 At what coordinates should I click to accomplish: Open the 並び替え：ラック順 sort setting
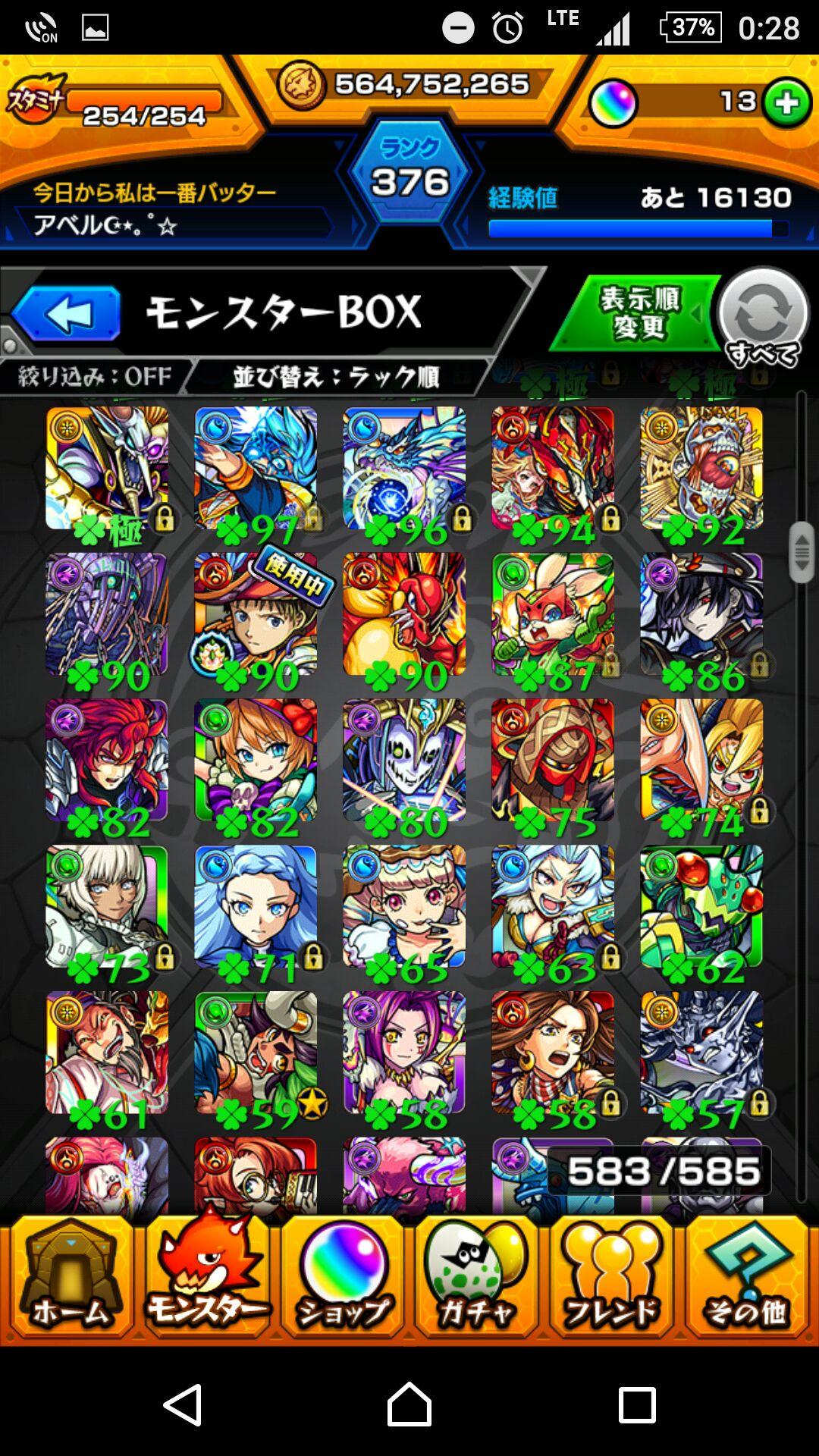335,377
